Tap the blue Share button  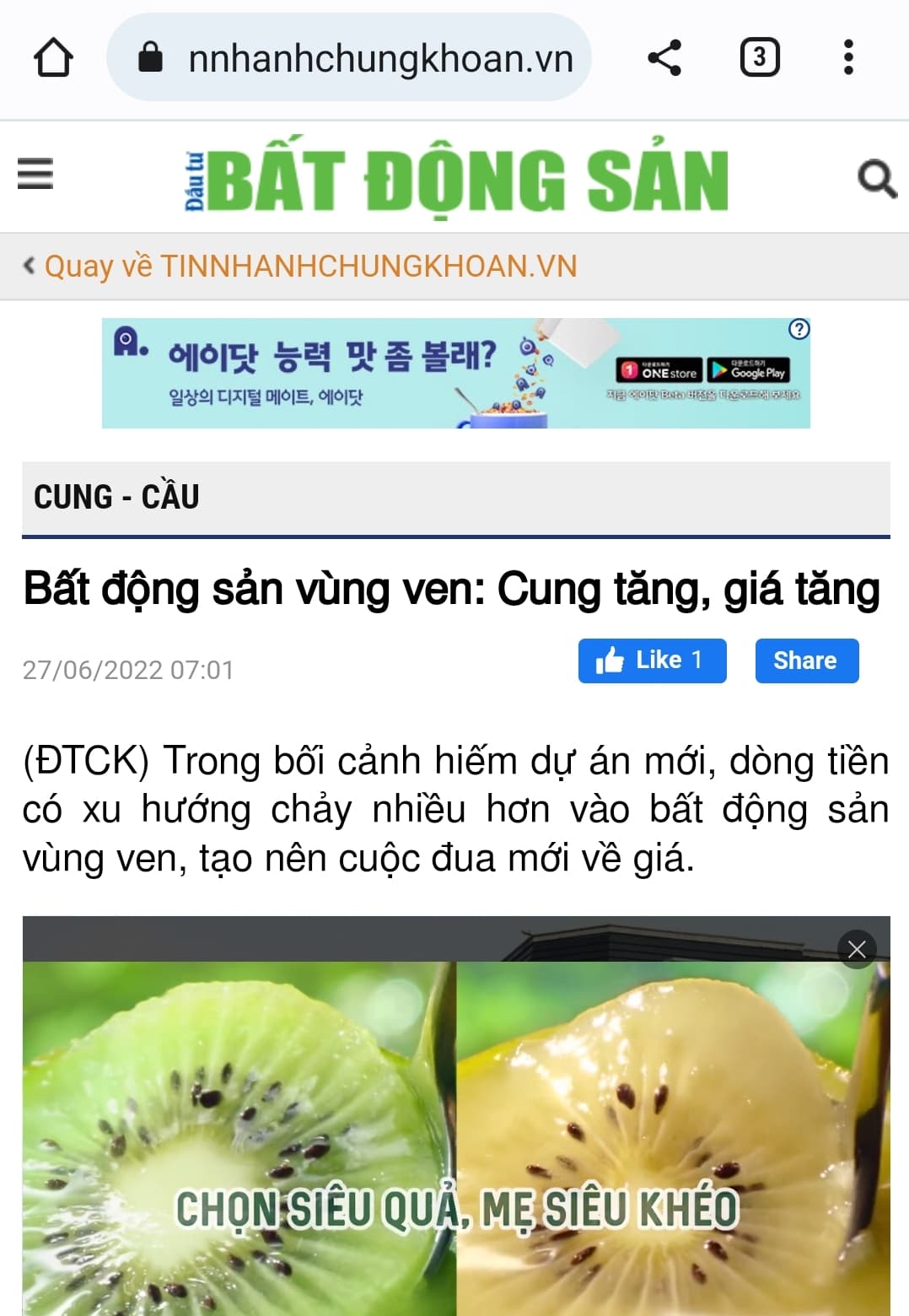click(806, 661)
